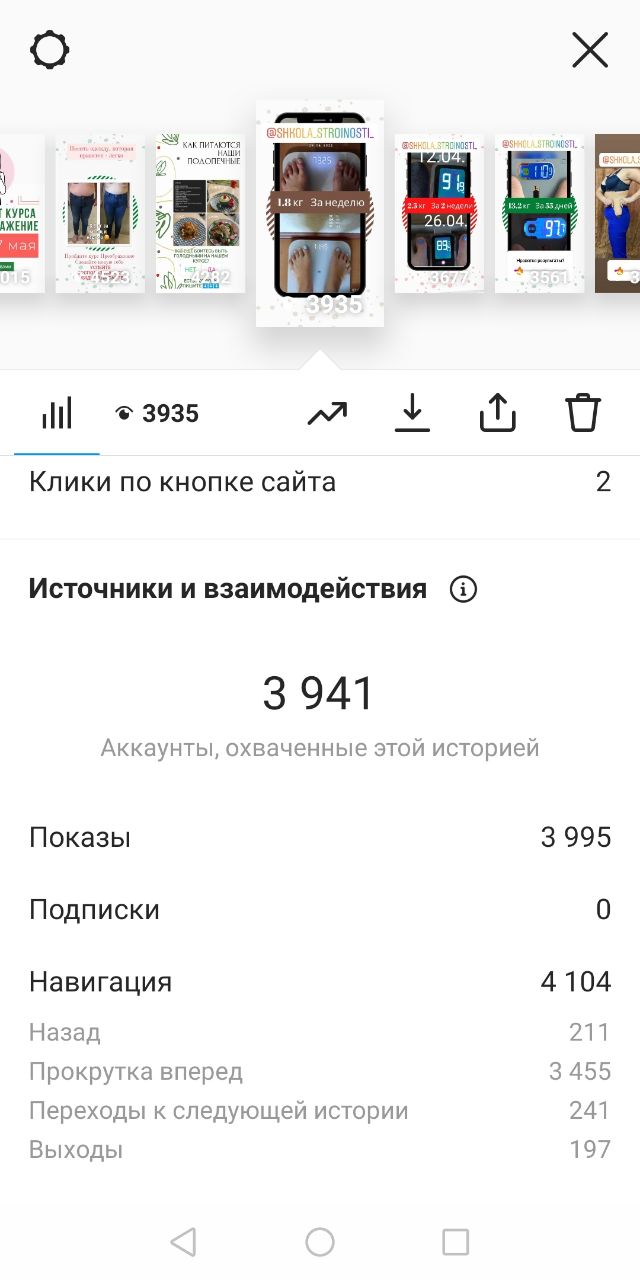Share this story
Viewport: 640px width, 1280px height.
tap(497, 413)
